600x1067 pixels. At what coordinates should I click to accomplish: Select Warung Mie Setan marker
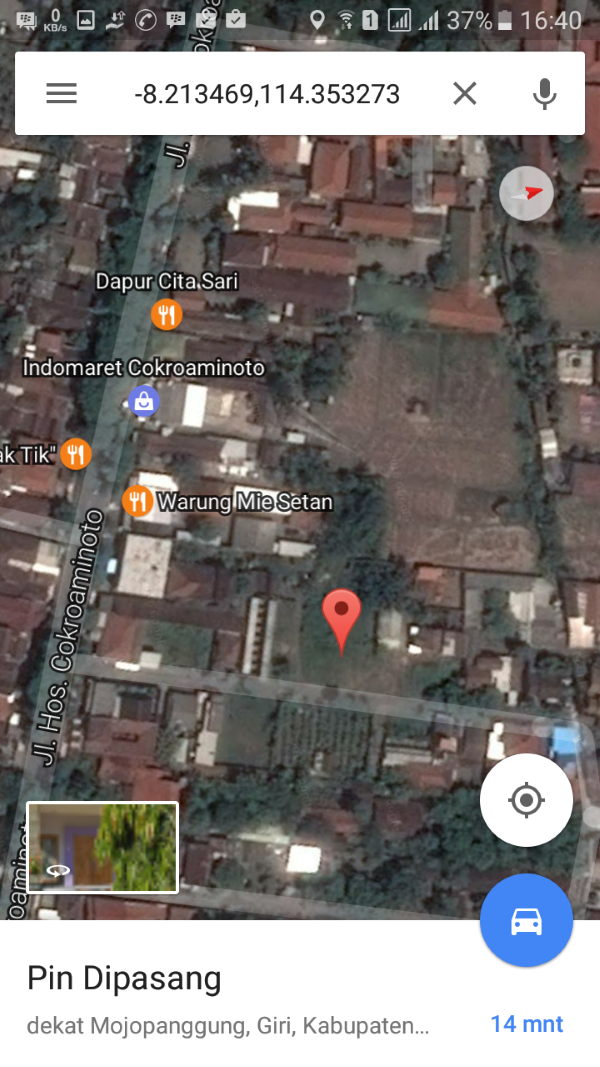click(137, 502)
